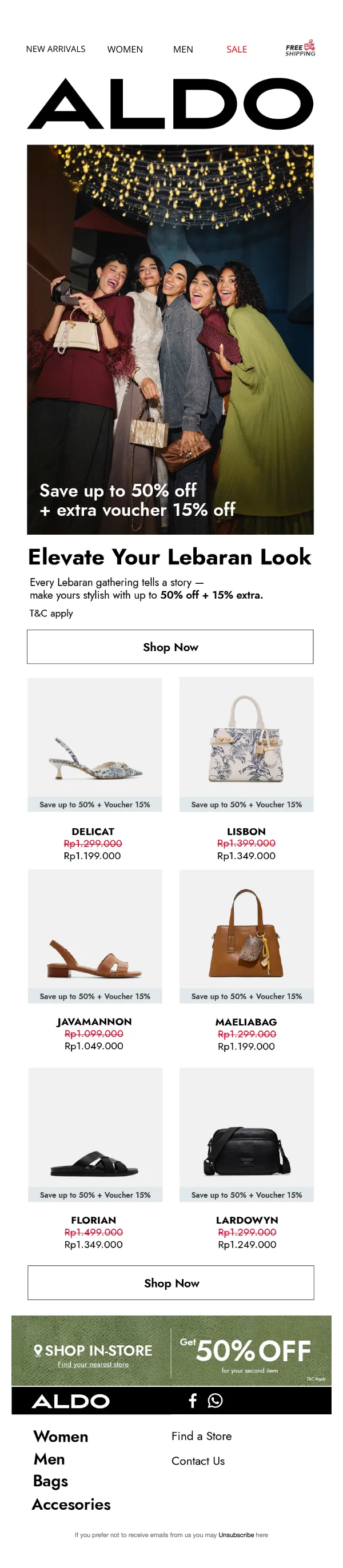Find your nearest store link
The image size is (343, 1568).
click(93, 1364)
